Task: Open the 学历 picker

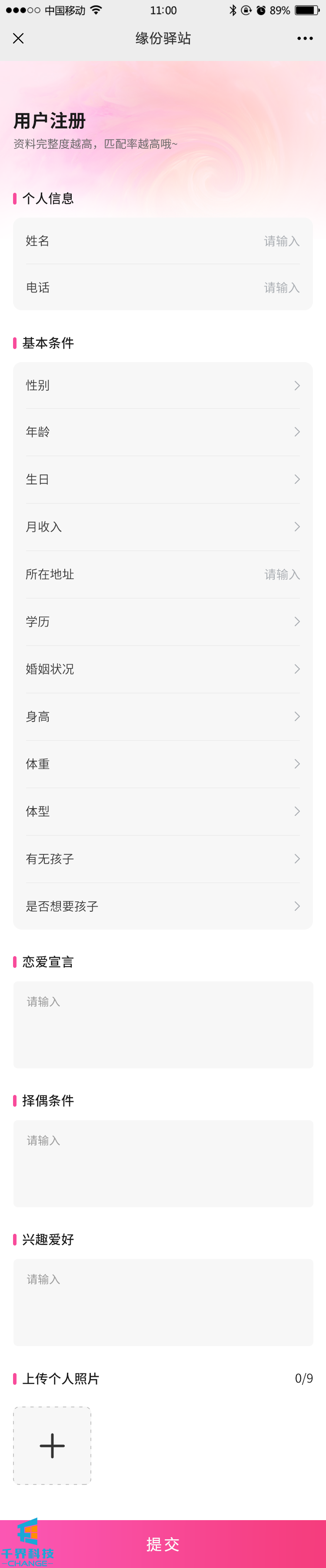Action: pyautogui.click(x=163, y=621)
